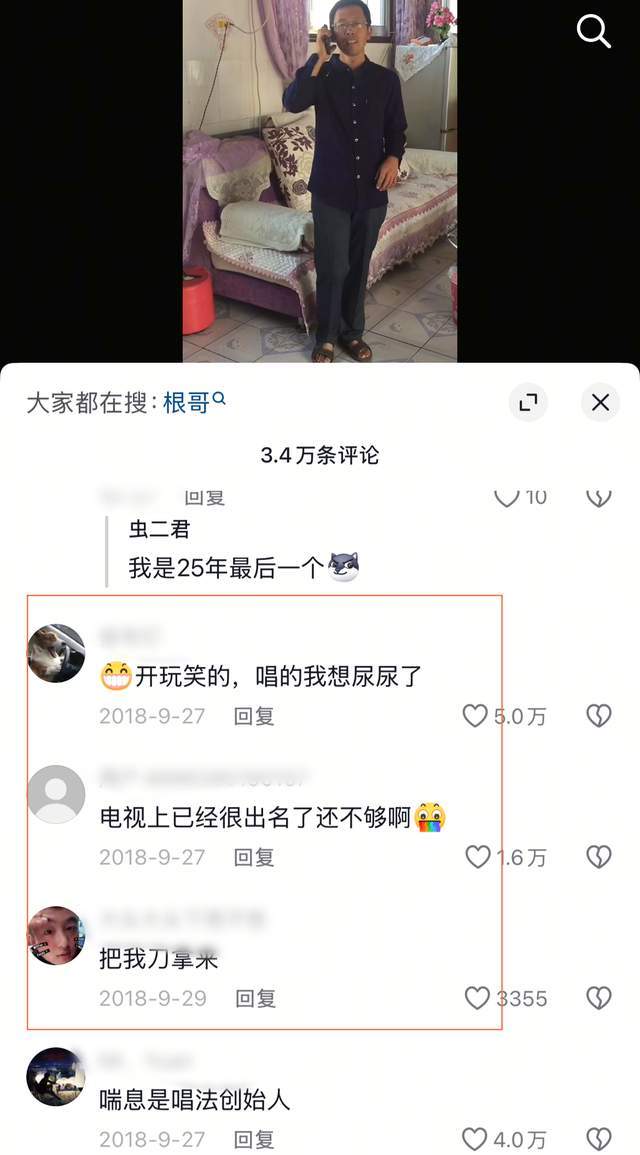Image resolution: width=640 pixels, height=1155 pixels.
Task: Dislike the comment 电视上已经很出名了还不够啊
Action: [598, 857]
